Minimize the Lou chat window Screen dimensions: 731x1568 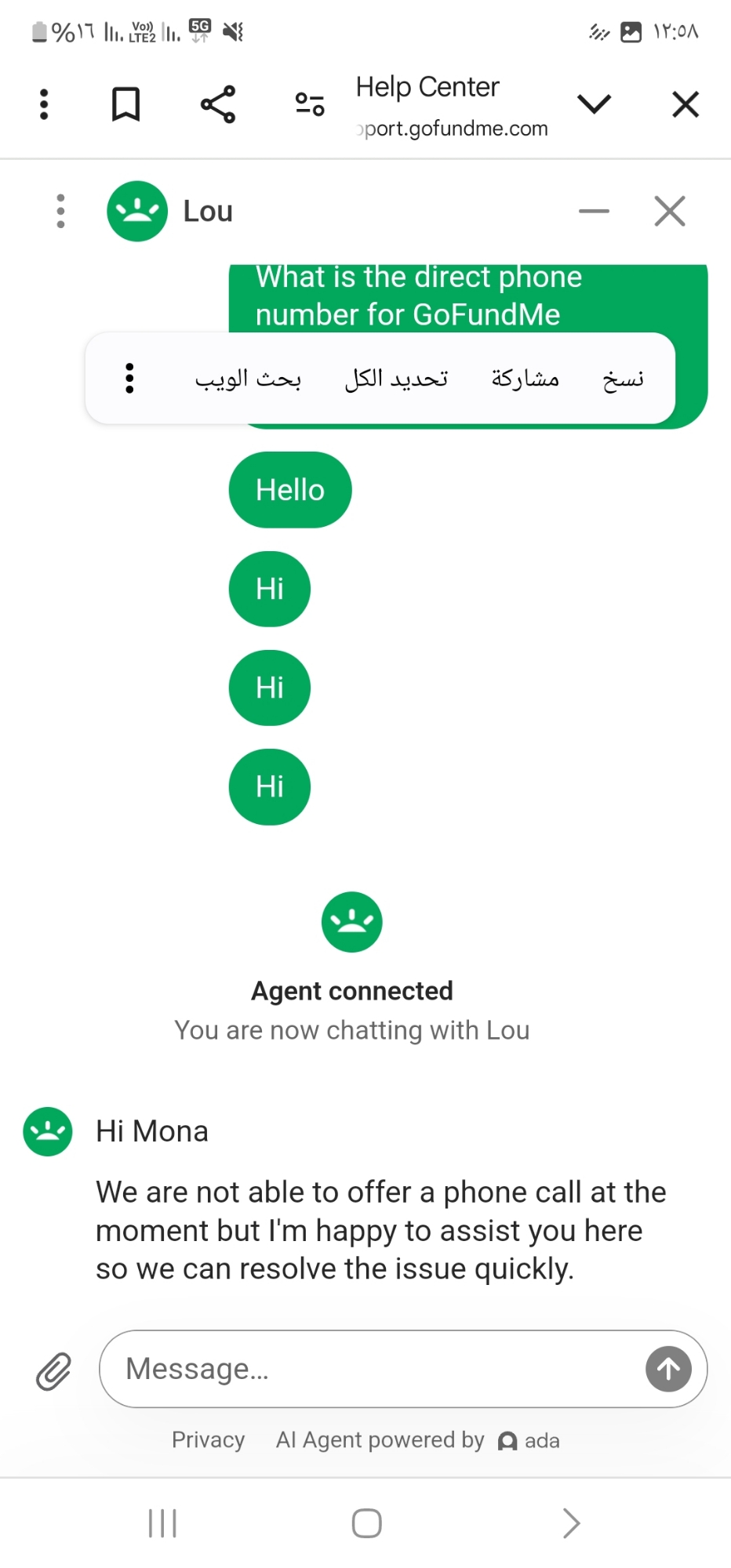(594, 211)
